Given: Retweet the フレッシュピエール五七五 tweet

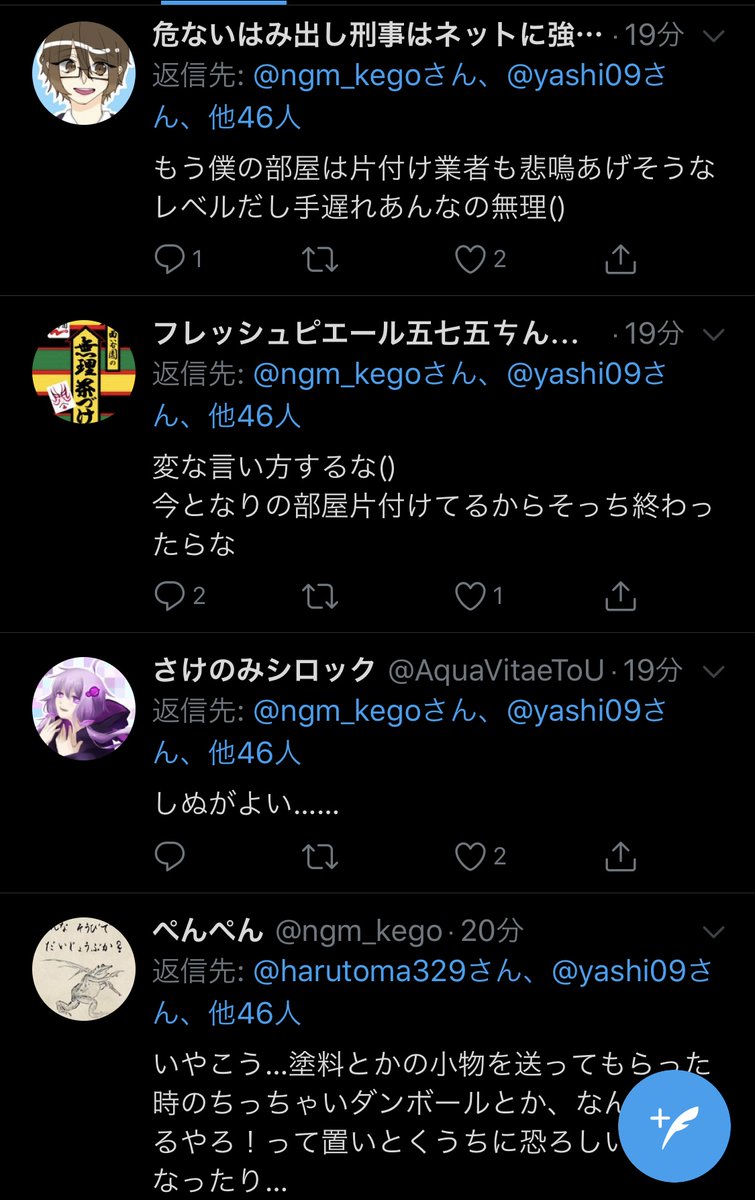Looking at the screenshot, I should 320,594.
